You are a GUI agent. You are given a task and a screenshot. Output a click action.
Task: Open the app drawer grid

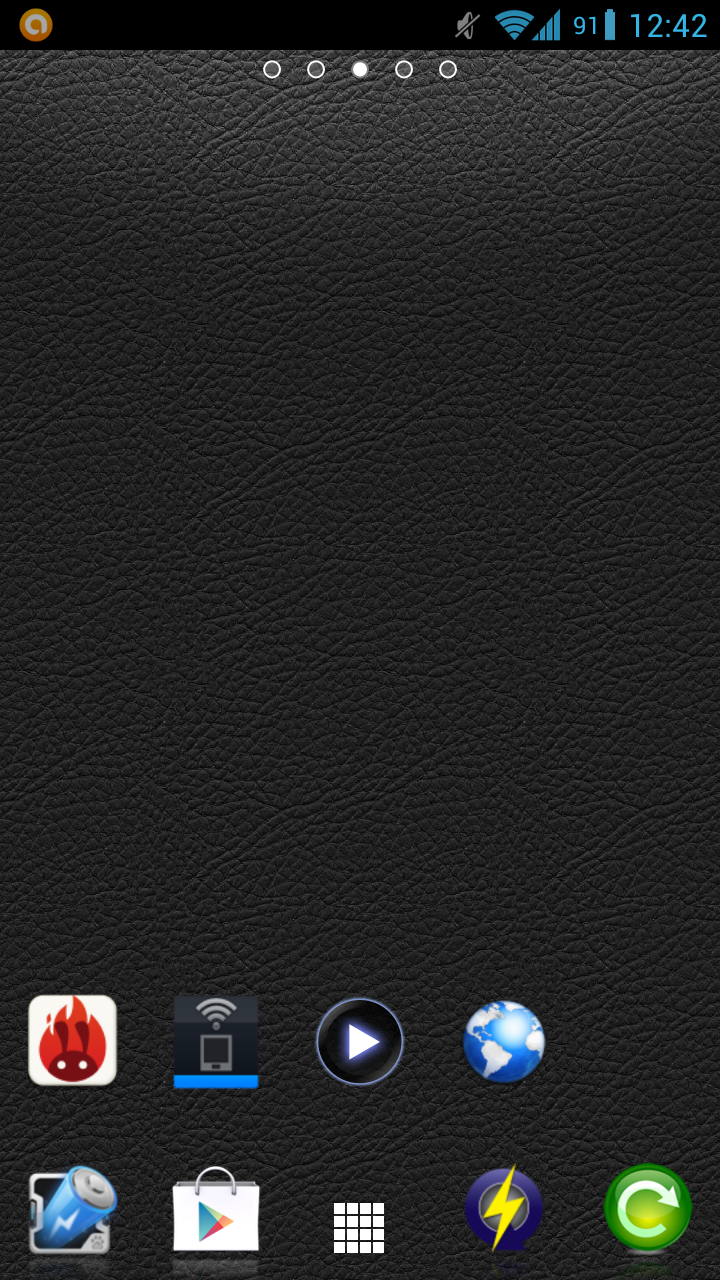tap(359, 1227)
